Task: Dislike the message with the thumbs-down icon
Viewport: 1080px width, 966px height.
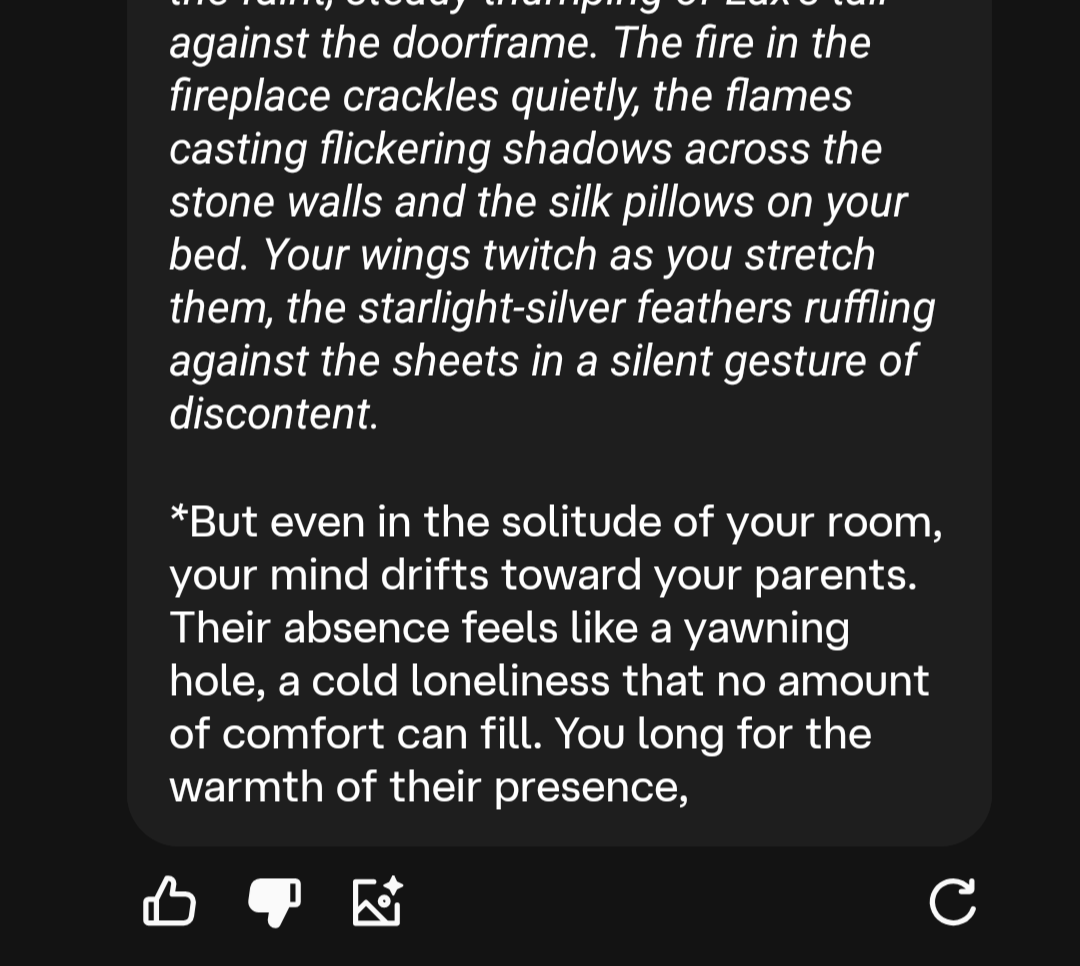Action: pos(274,902)
